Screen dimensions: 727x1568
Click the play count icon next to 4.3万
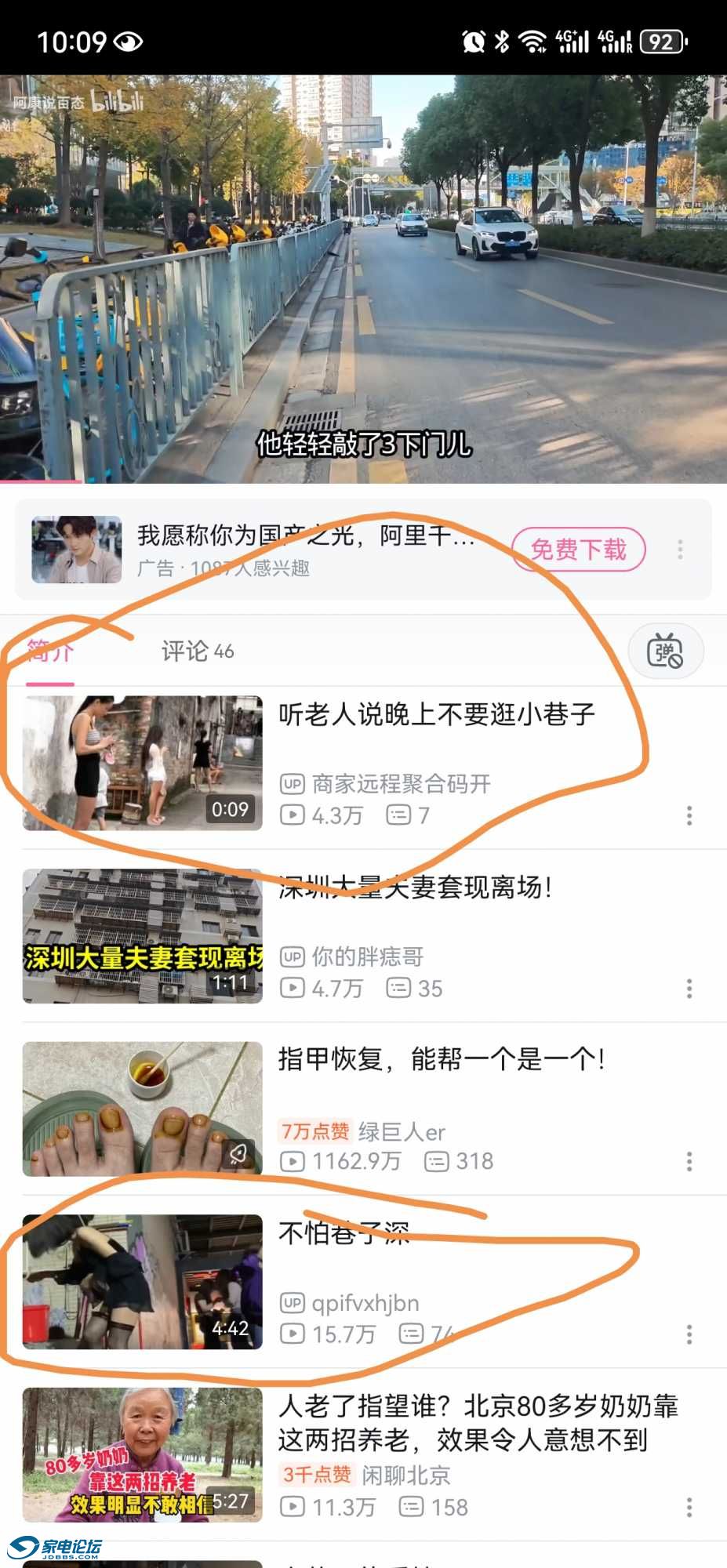pyautogui.click(x=292, y=816)
